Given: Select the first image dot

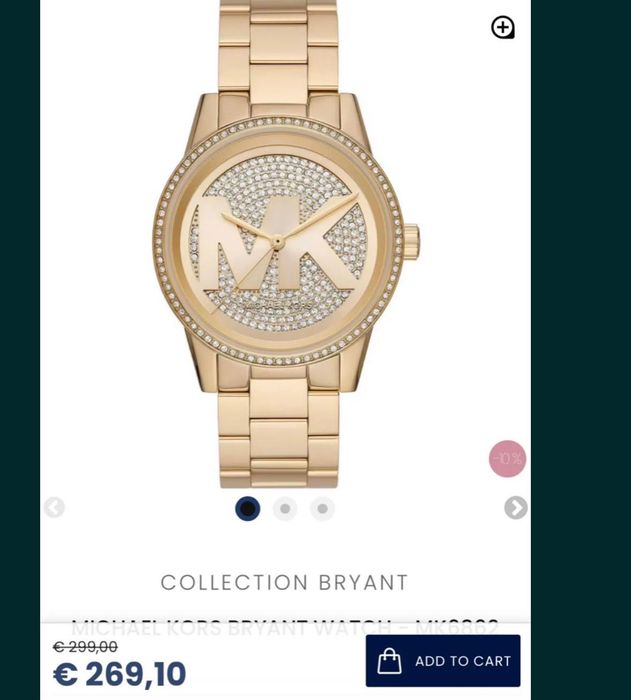Looking at the screenshot, I should (x=247, y=509).
